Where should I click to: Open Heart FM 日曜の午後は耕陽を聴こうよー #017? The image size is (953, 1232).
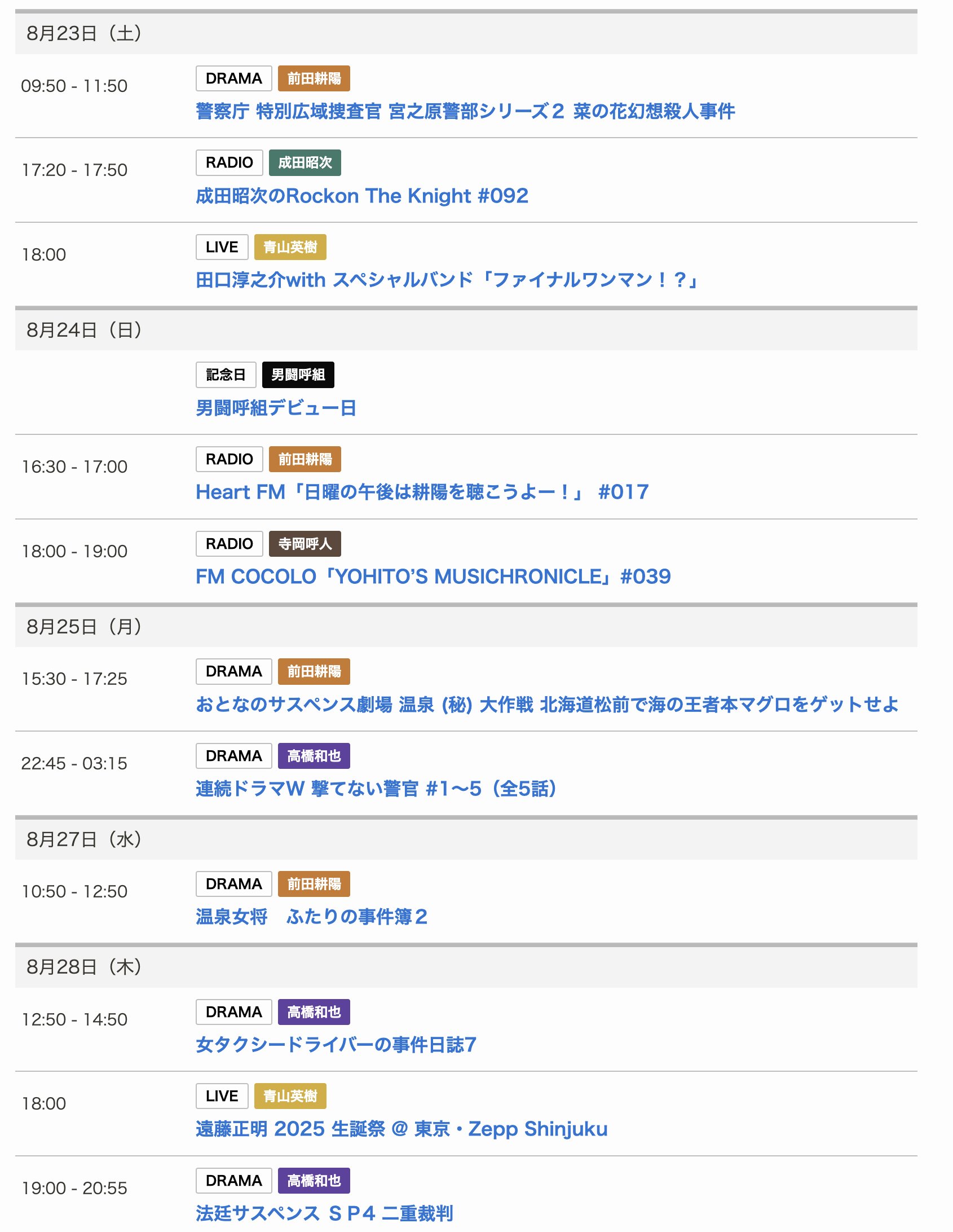click(422, 492)
